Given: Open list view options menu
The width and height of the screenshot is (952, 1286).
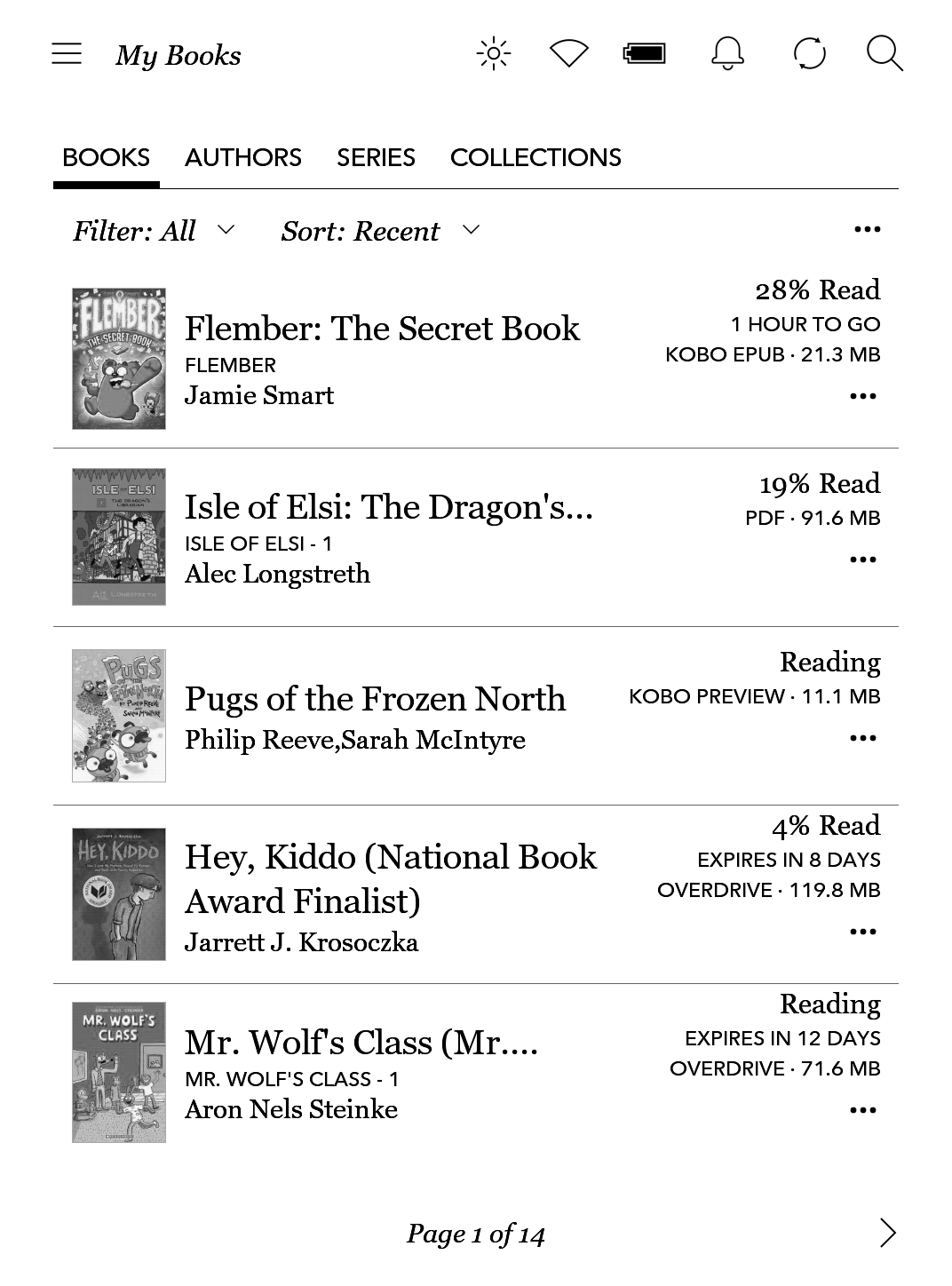Looking at the screenshot, I should 867,230.
